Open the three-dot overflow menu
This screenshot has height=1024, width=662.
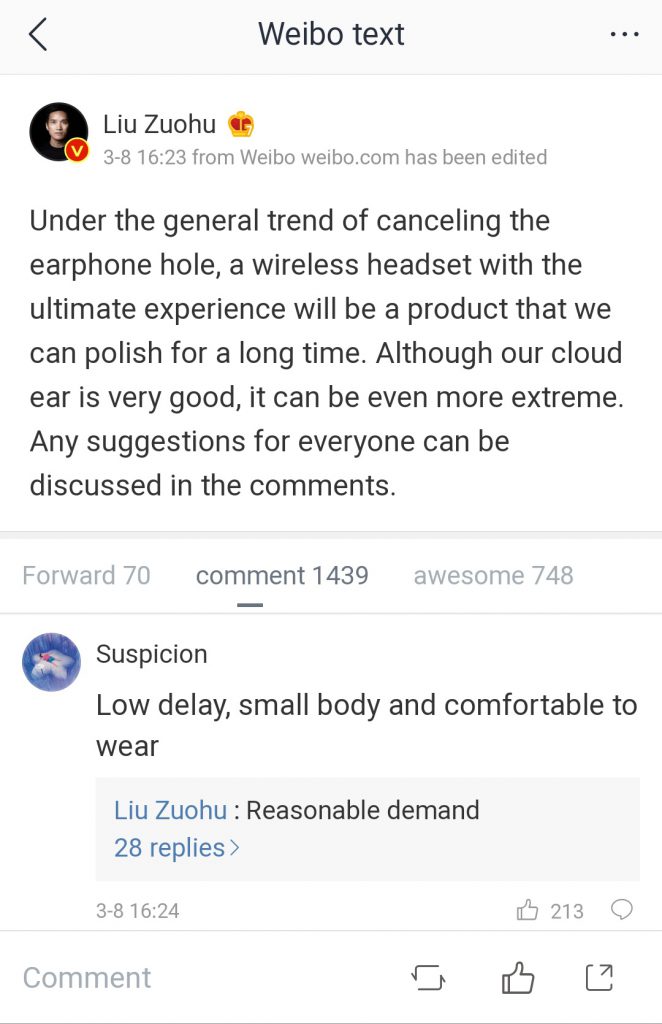tap(624, 35)
